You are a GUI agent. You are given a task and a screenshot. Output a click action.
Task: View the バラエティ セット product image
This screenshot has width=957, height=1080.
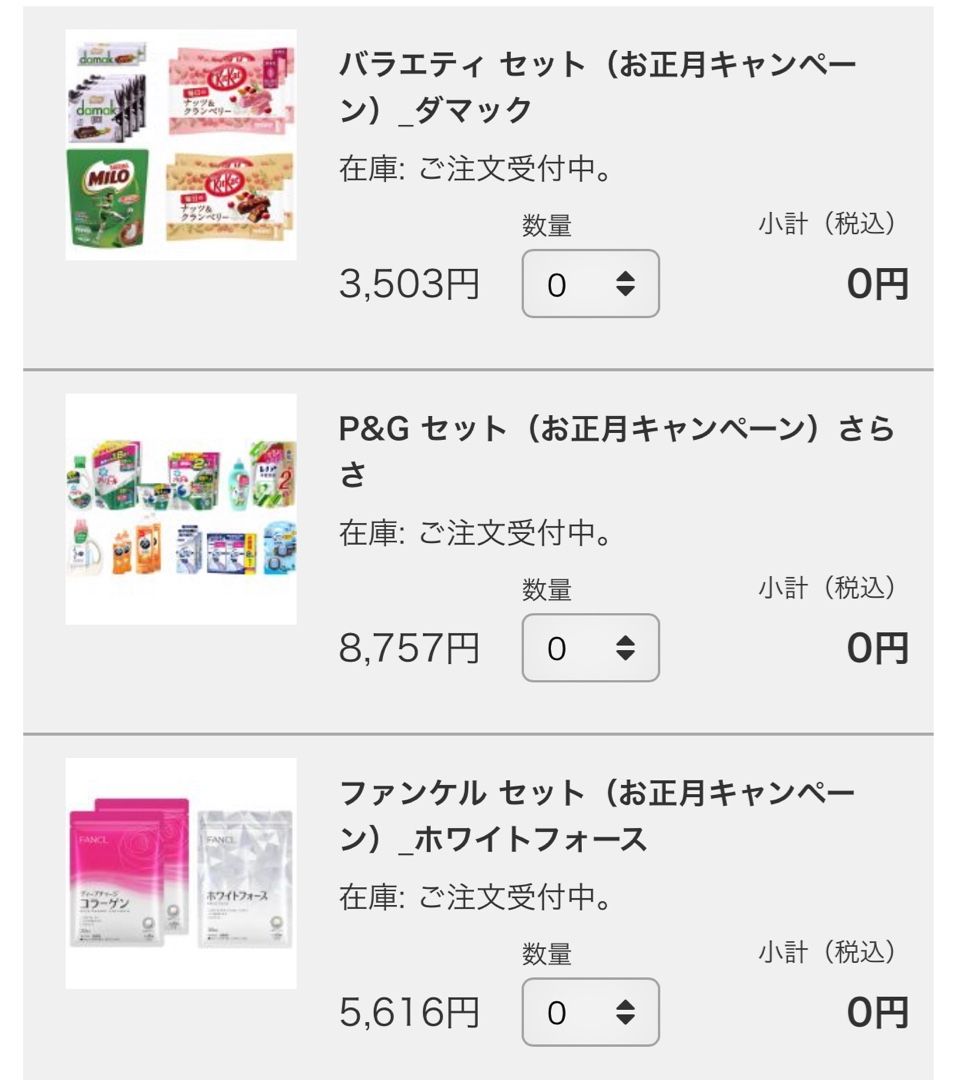click(181, 146)
